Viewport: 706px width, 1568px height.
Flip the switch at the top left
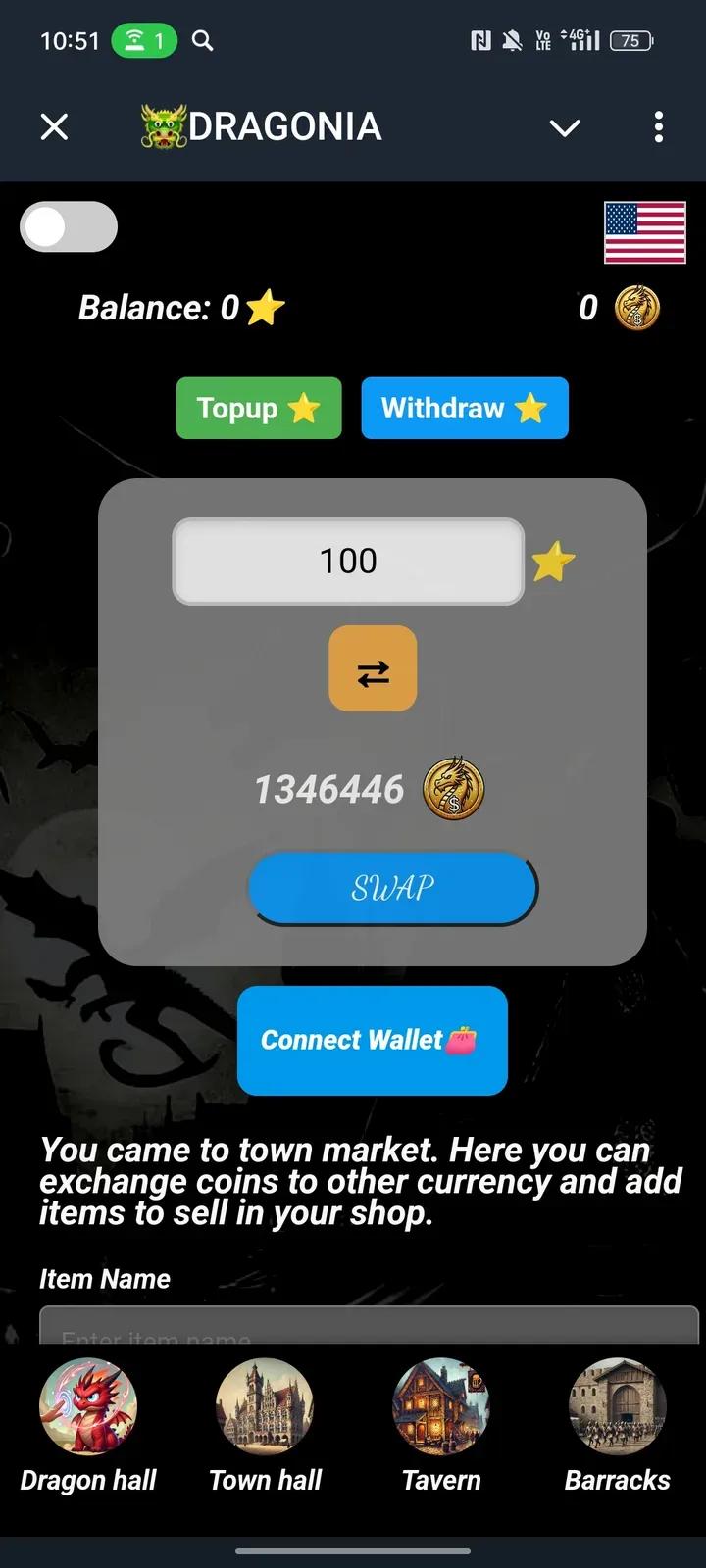coord(69,226)
